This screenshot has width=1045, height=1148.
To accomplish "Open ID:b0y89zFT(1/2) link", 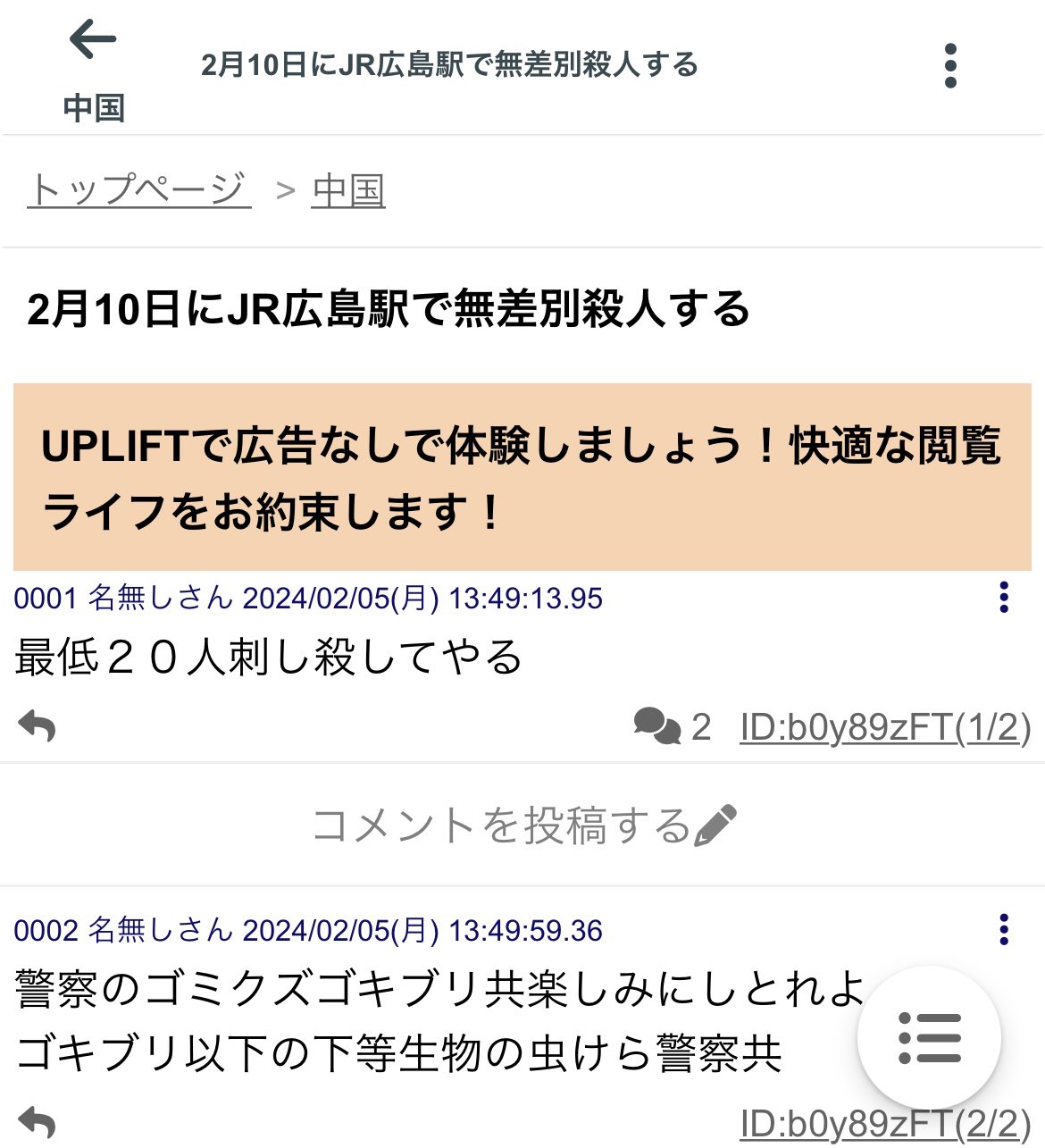I will (x=884, y=727).
